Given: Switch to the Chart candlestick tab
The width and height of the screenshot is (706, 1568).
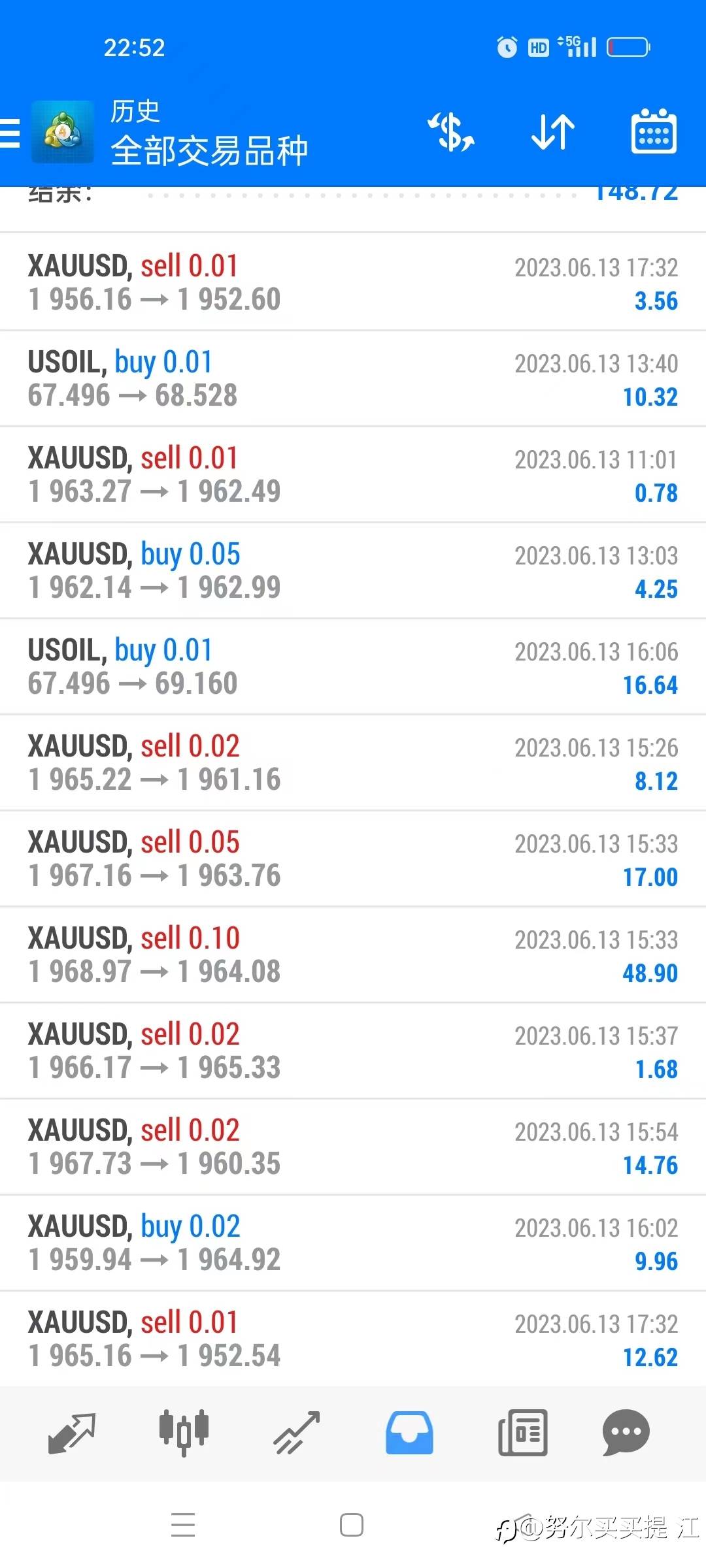Looking at the screenshot, I should coord(184,1433).
